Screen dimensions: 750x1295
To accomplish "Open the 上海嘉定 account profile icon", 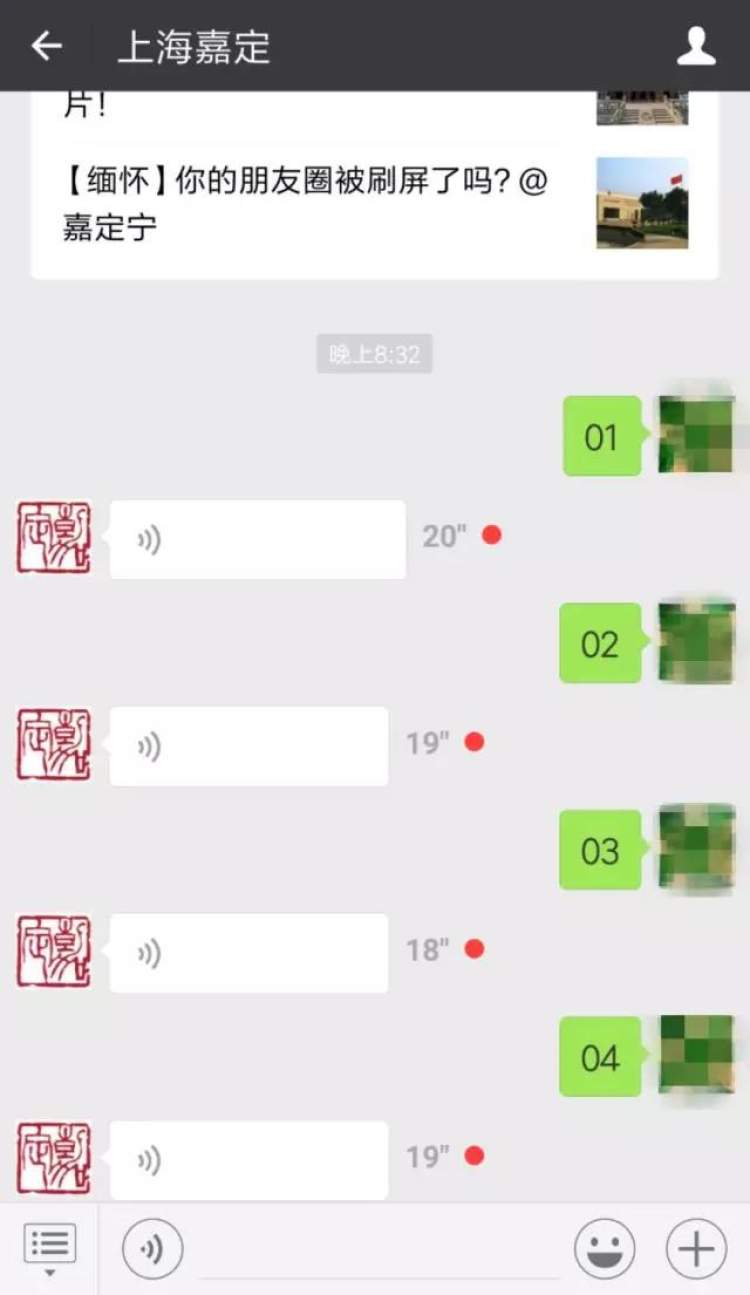I will pyautogui.click(x=696, y=46).
